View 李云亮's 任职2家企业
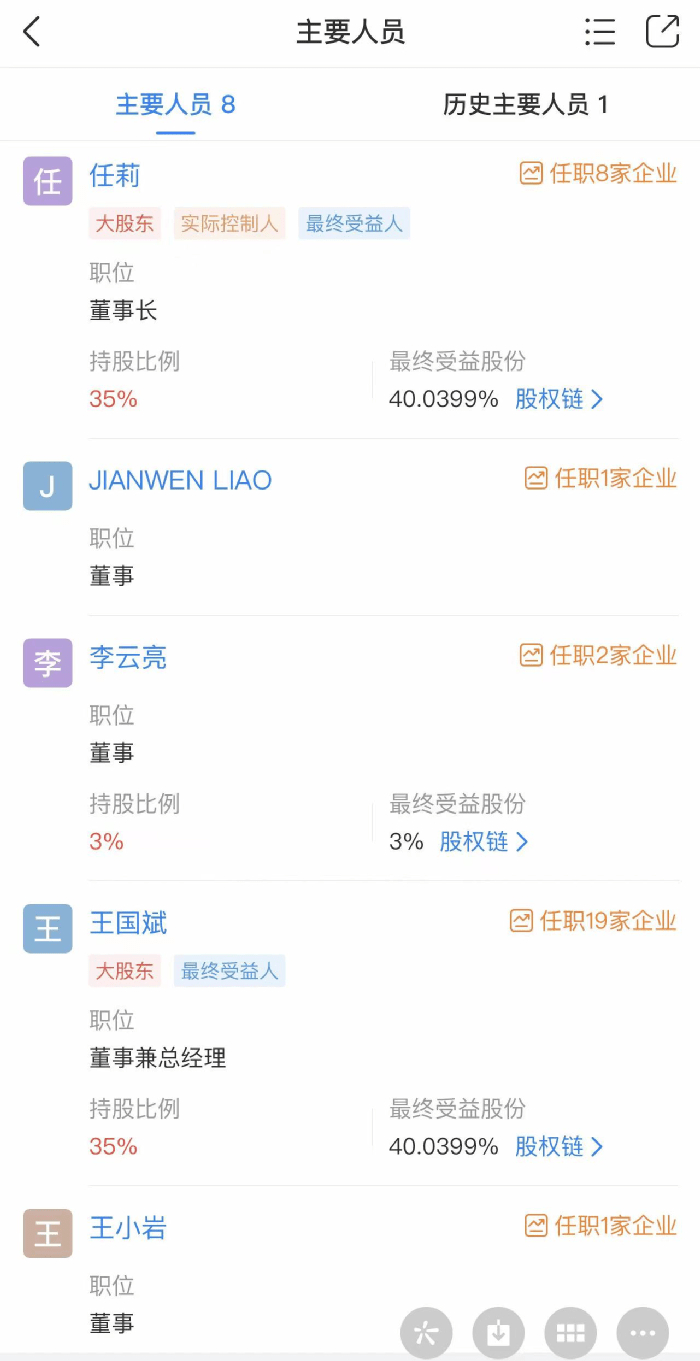Image resolution: width=700 pixels, height=1361 pixels. [x=598, y=656]
